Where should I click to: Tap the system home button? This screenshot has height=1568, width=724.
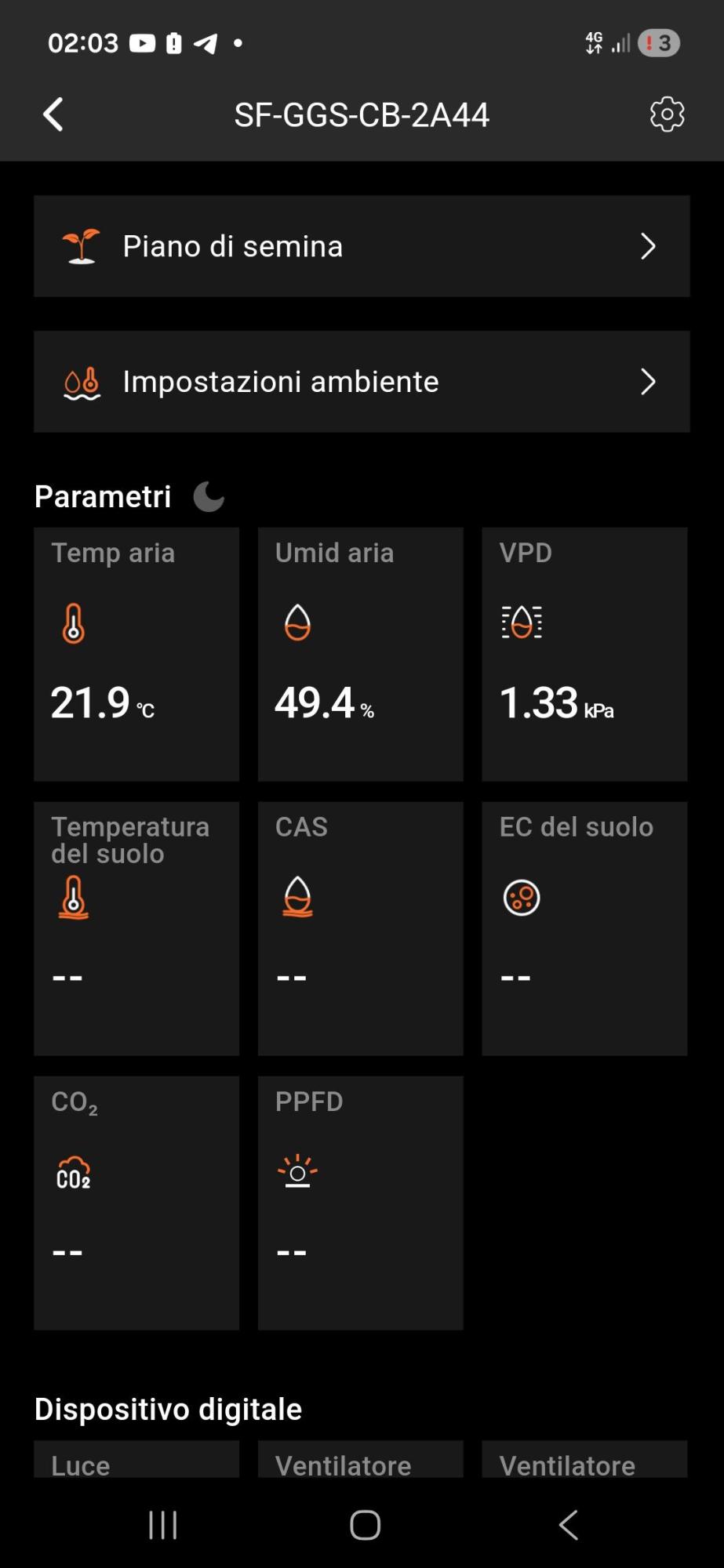click(x=365, y=1525)
